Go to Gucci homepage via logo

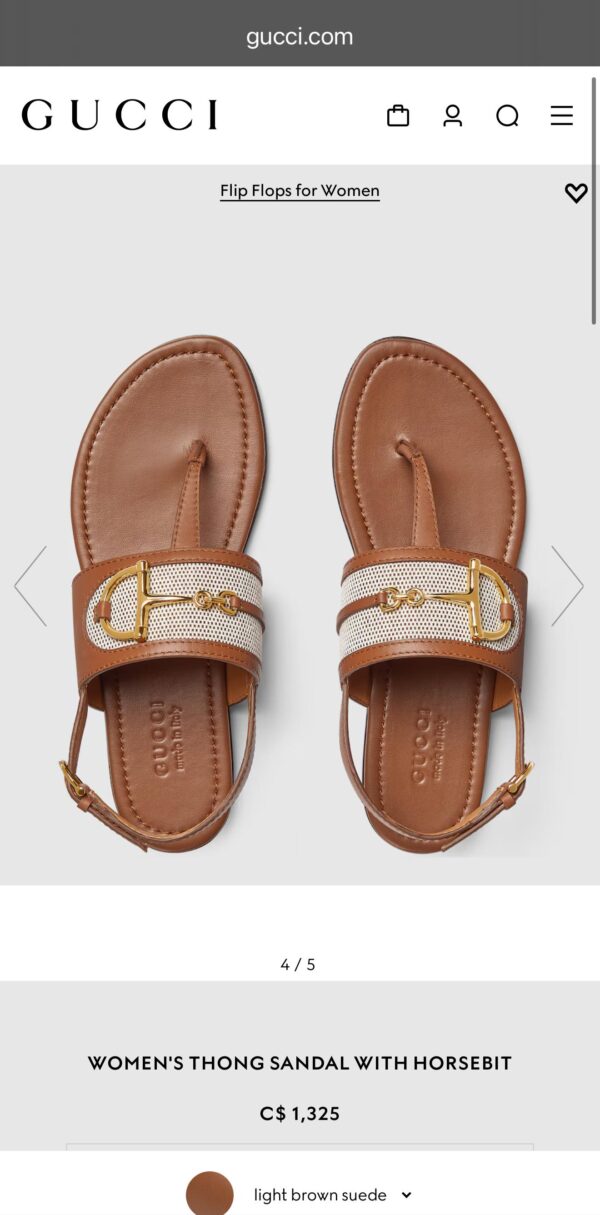click(x=119, y=115)
